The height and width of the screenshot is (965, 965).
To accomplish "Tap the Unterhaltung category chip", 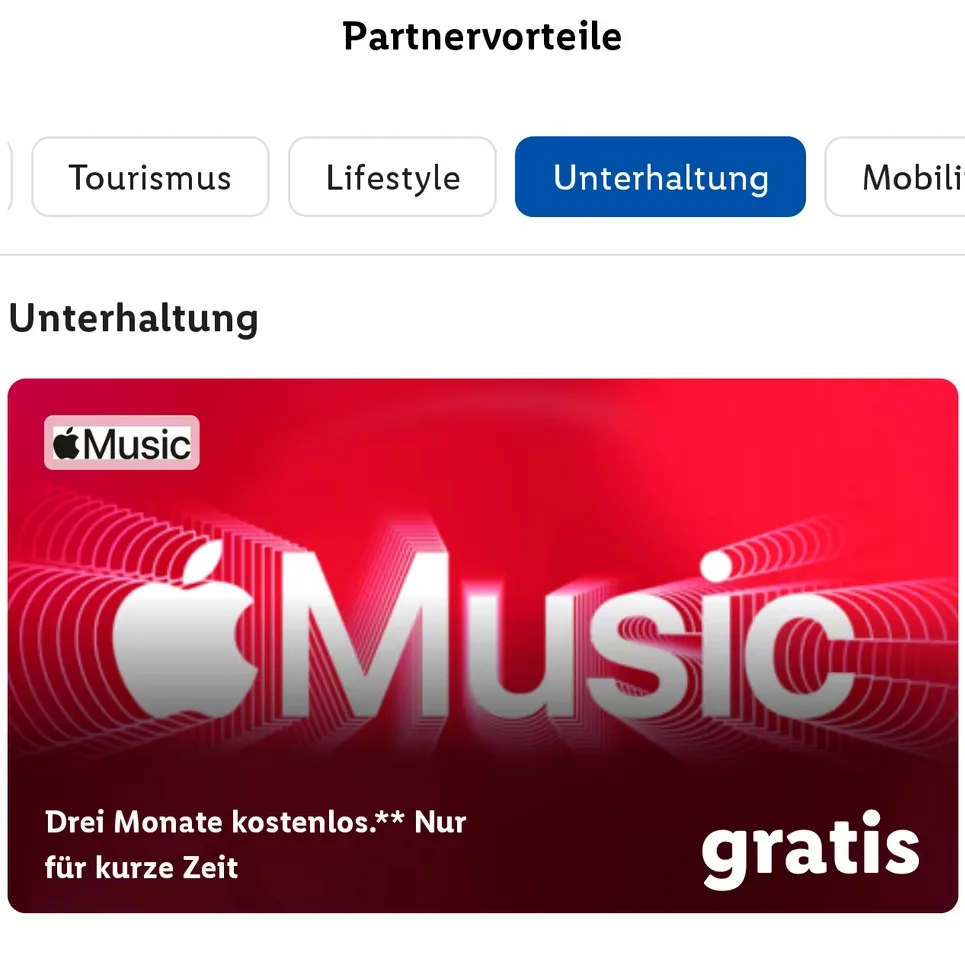I will (660, 177).
